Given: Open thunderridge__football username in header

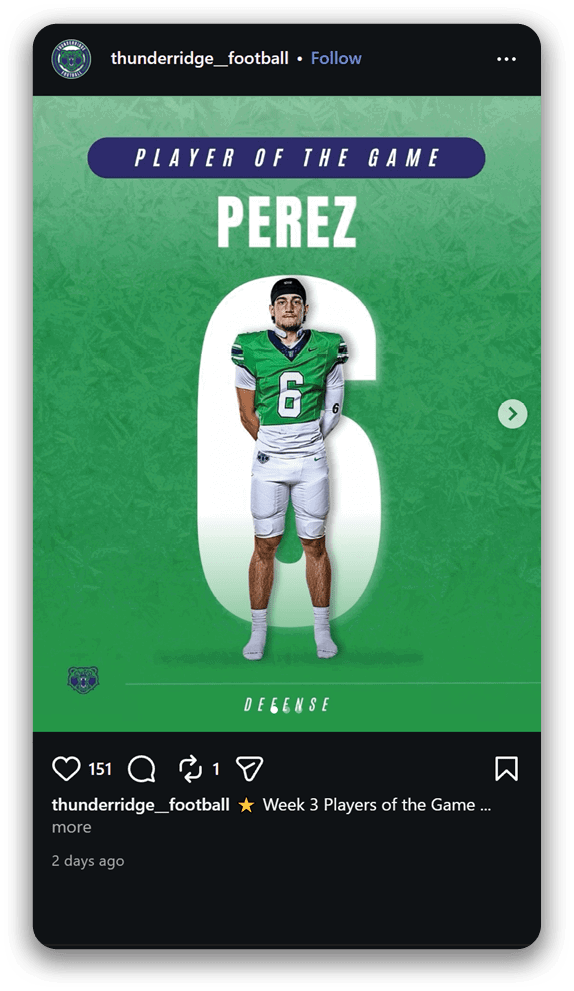Looking at the screenshot, I should (x=200, y=58).
